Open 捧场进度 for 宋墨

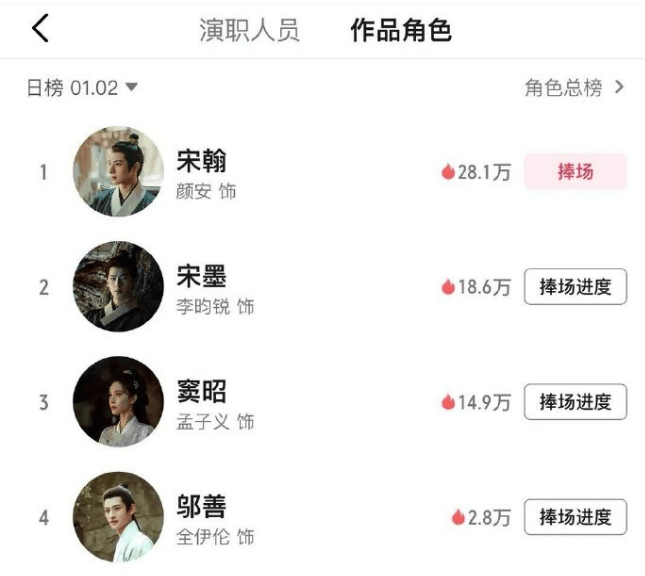click(575, 288)
